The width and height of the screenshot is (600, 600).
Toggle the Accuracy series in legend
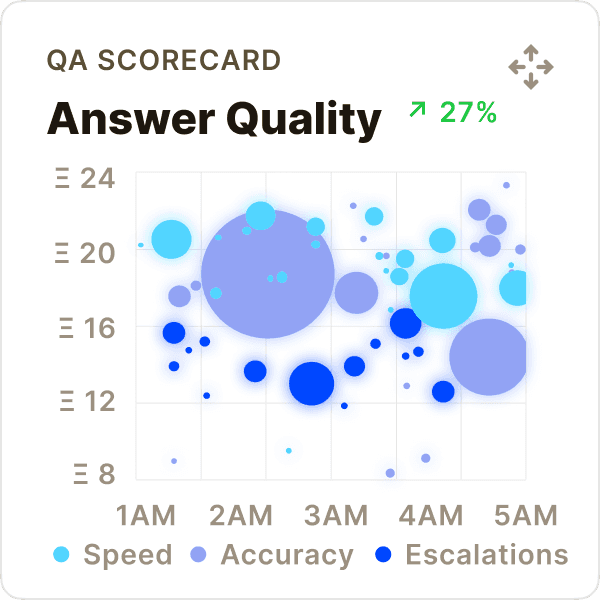[272, 554]
